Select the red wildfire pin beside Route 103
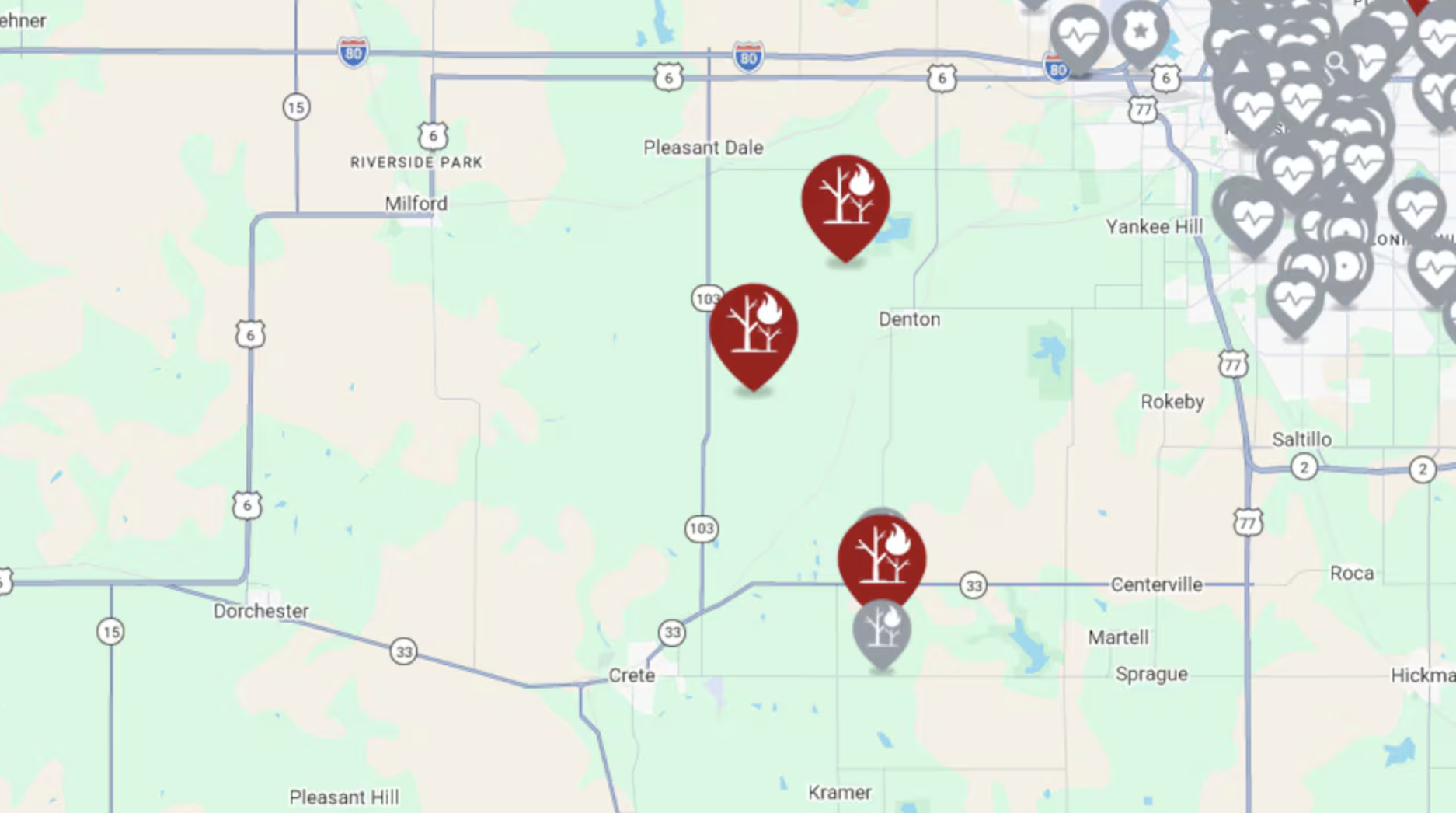This screenshot has height=813, width=1456. 753,330
